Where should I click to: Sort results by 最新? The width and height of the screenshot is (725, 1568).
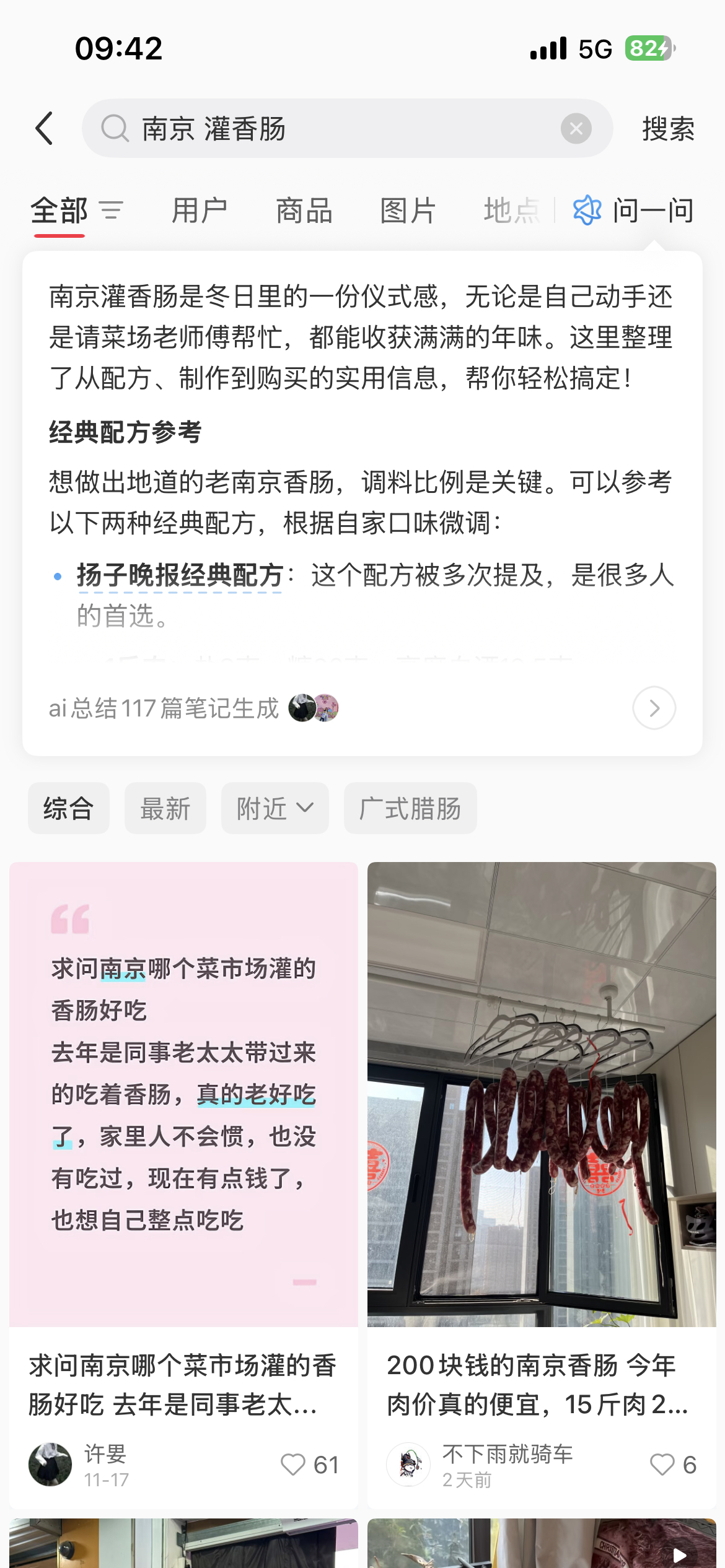(x=165, y=808)
